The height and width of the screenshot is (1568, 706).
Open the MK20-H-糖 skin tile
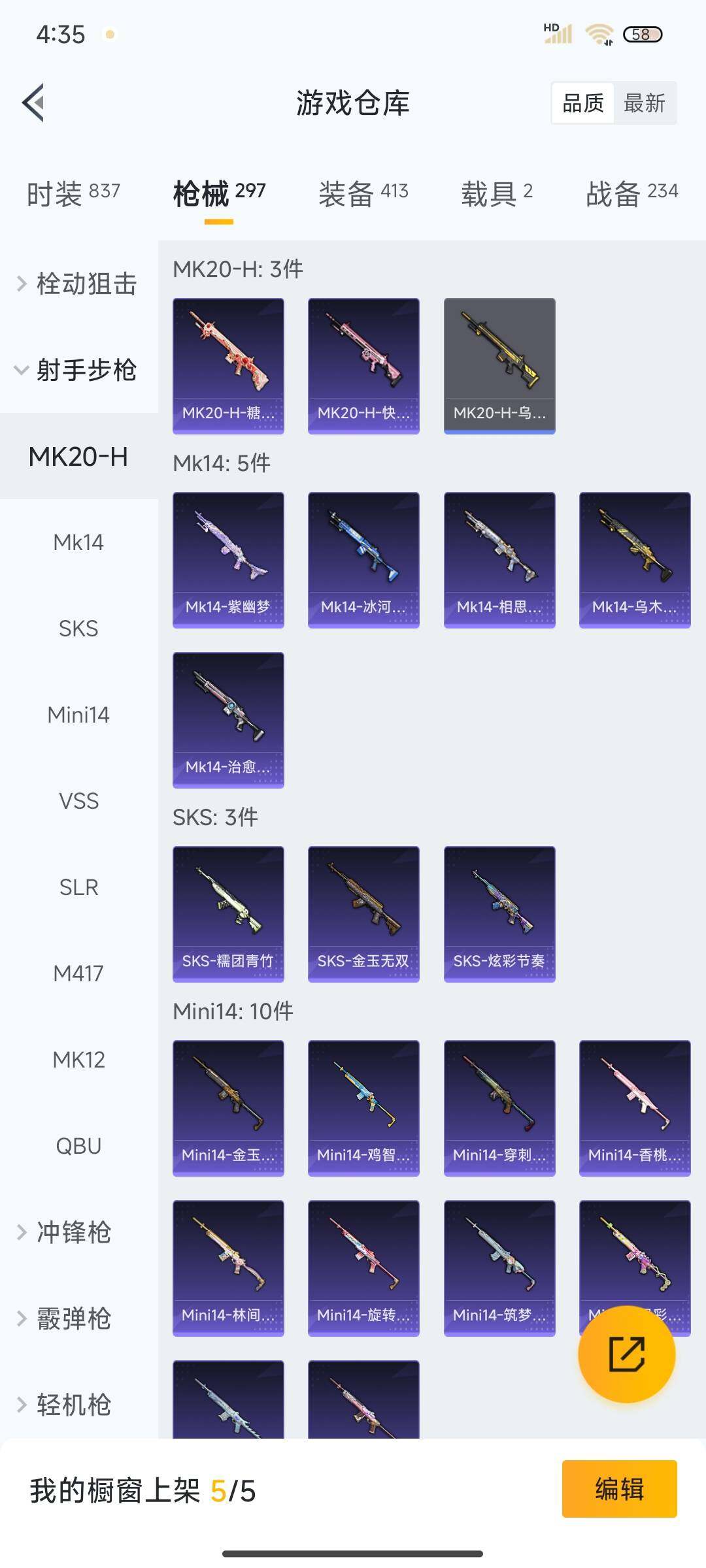[x=228, y=366]
